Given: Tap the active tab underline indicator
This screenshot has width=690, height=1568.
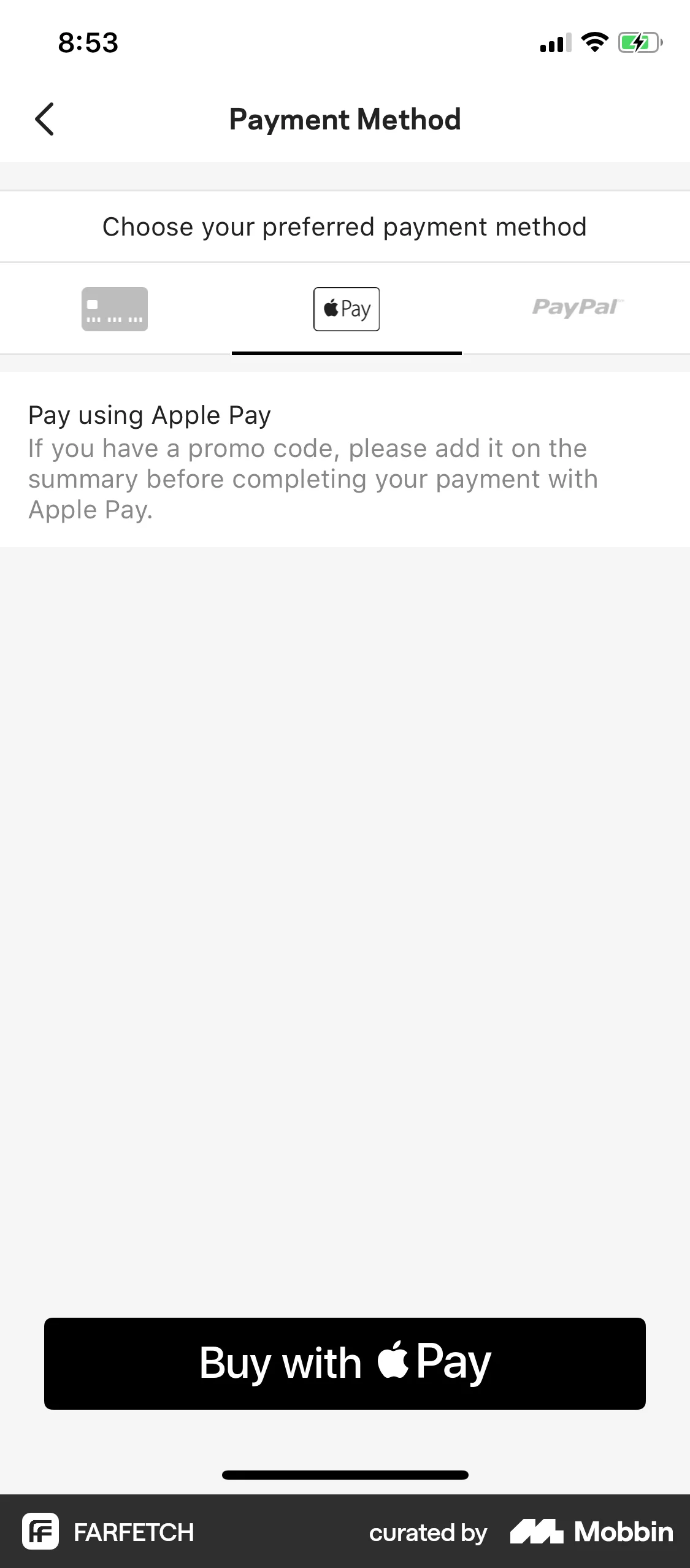Looking at the screenshot, I should pos(346,352).
